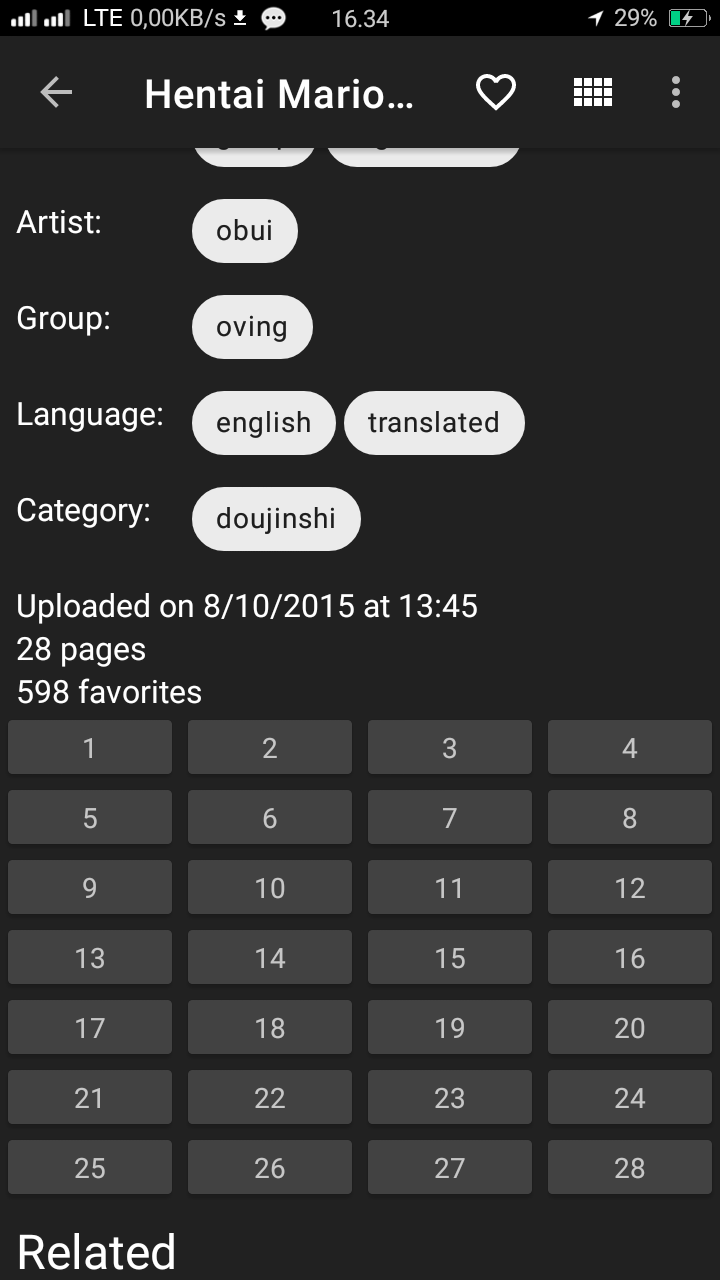
Task: Open page 7
Action: click(x=450, y=817)
